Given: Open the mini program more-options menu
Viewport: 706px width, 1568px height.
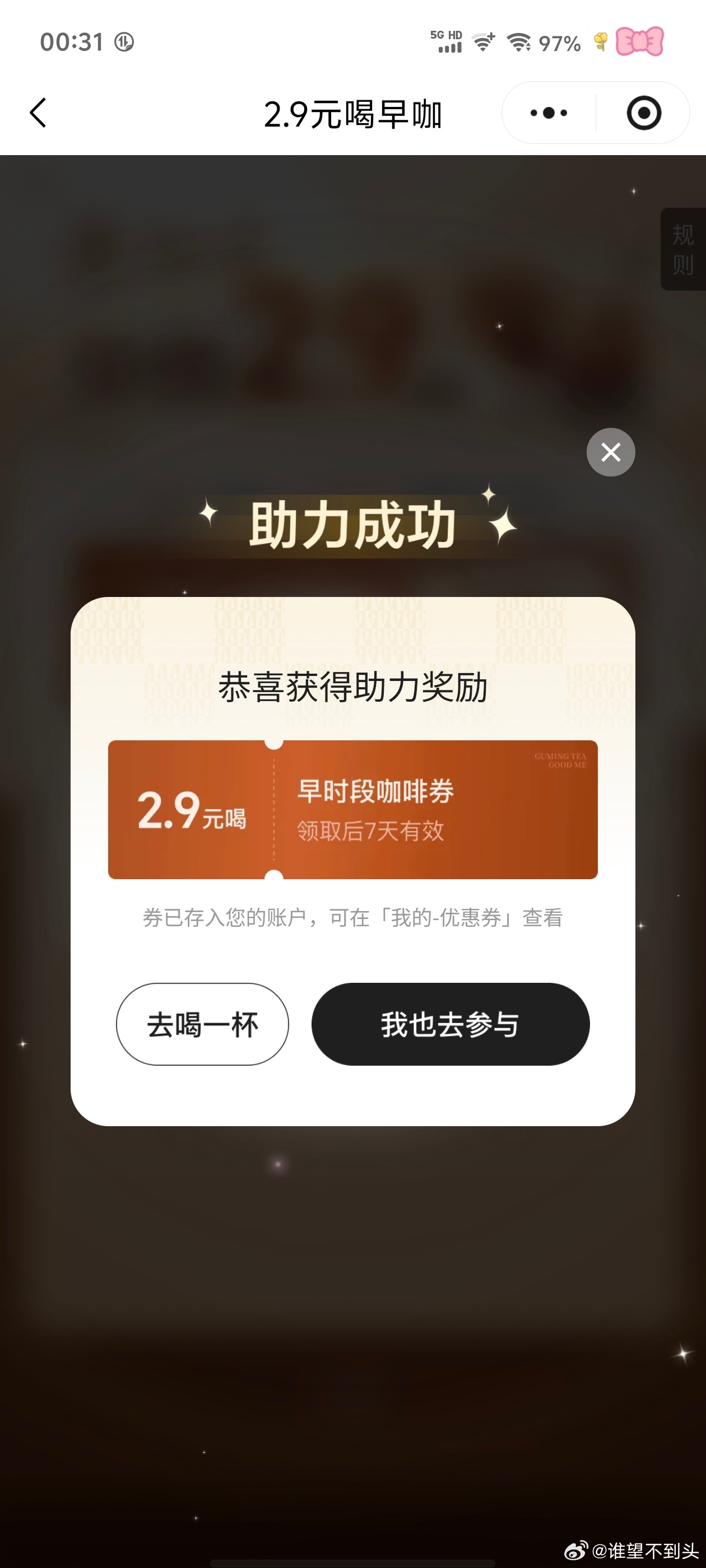Looking at the screenshot, I should coord(548,113).
